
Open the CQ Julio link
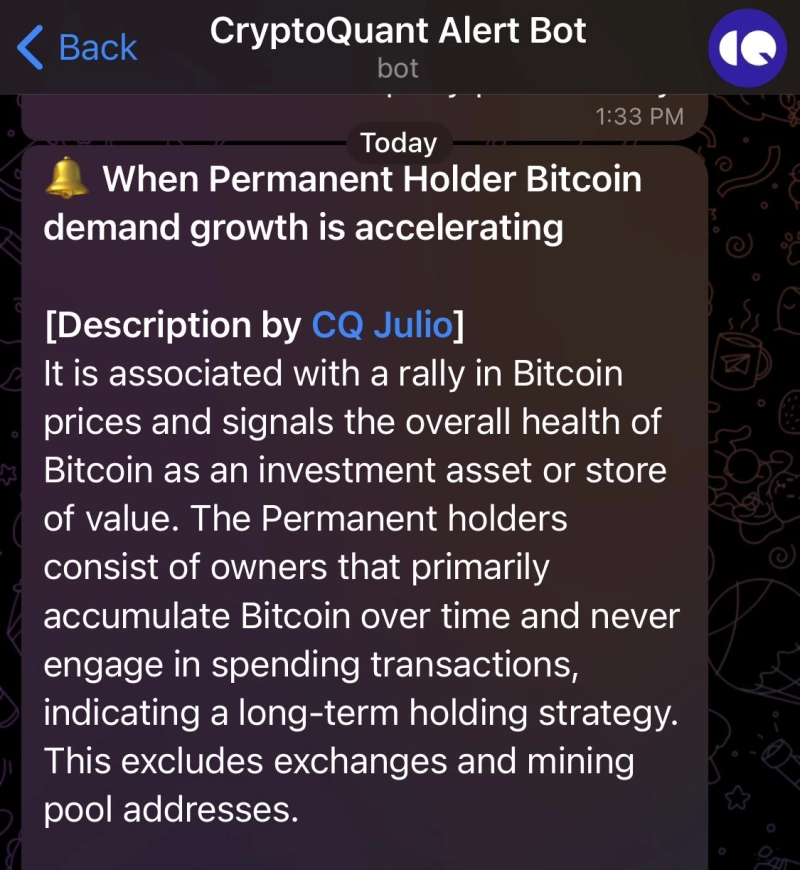[x=382, y=325]
